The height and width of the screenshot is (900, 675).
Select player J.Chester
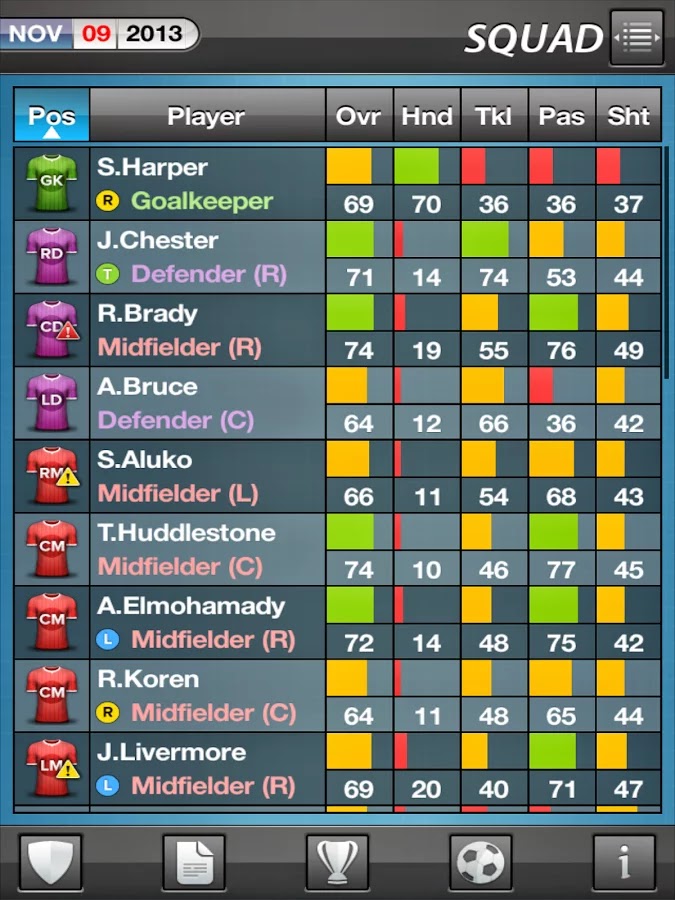click(185, 256)
